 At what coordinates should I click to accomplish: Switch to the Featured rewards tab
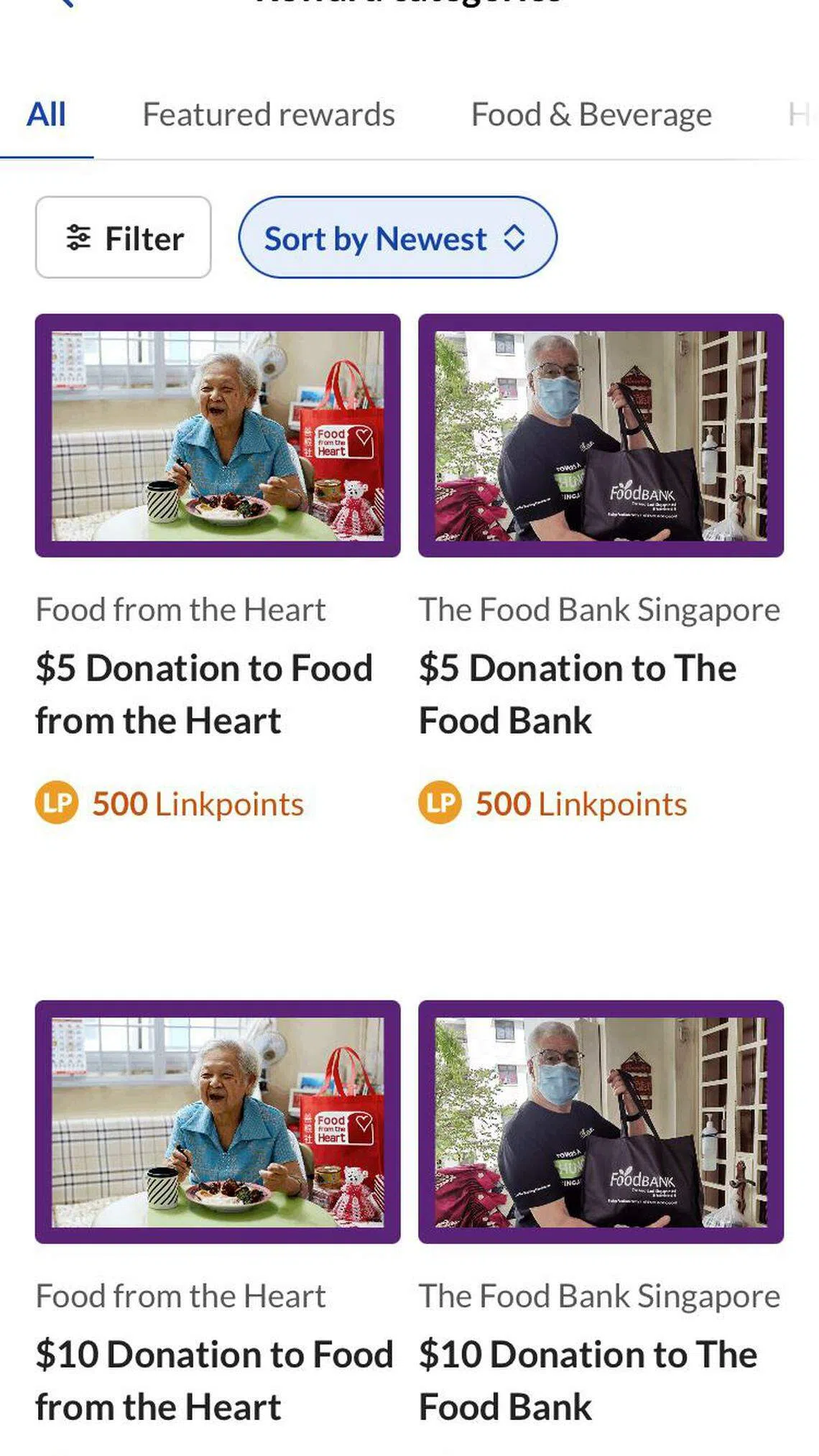click(x=268, y=115)
